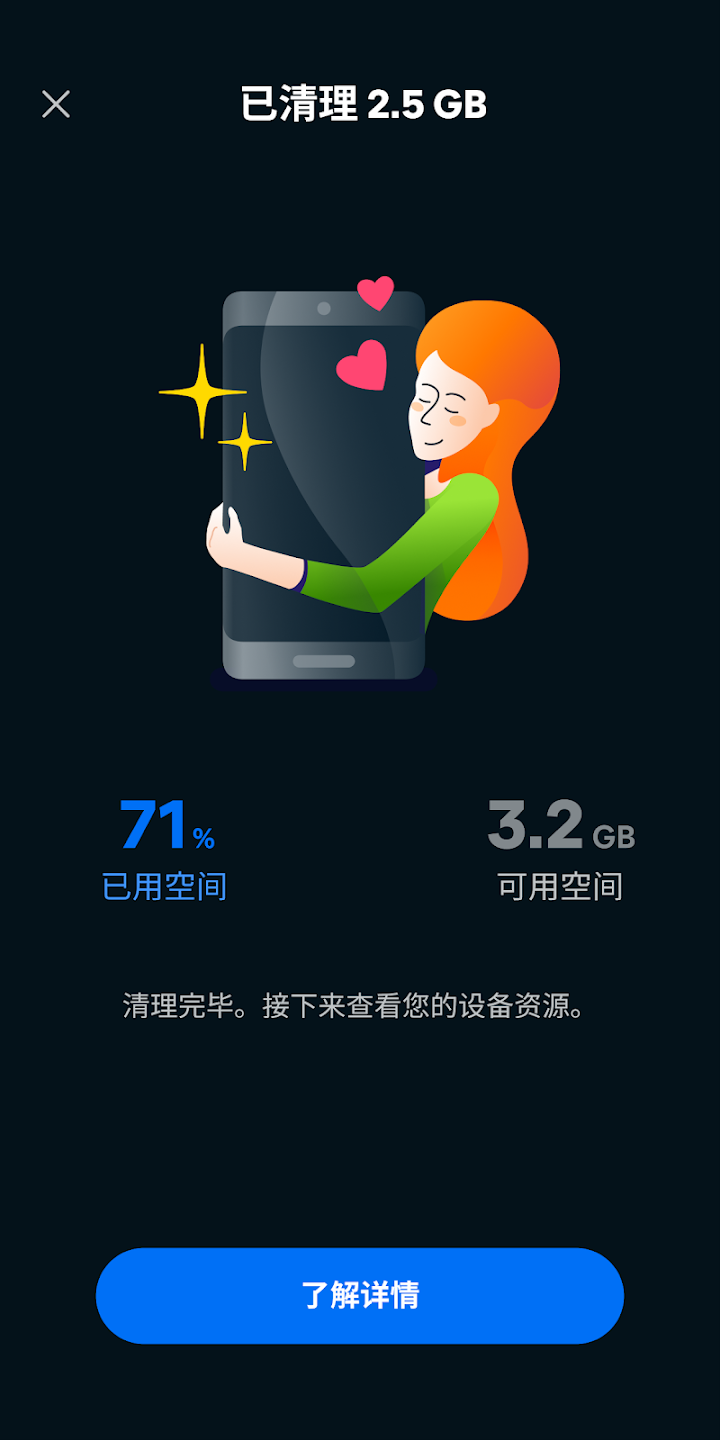Click the home bar at the phone's bottom
This screenshot has width=720, height=1440.
[325, 660]
